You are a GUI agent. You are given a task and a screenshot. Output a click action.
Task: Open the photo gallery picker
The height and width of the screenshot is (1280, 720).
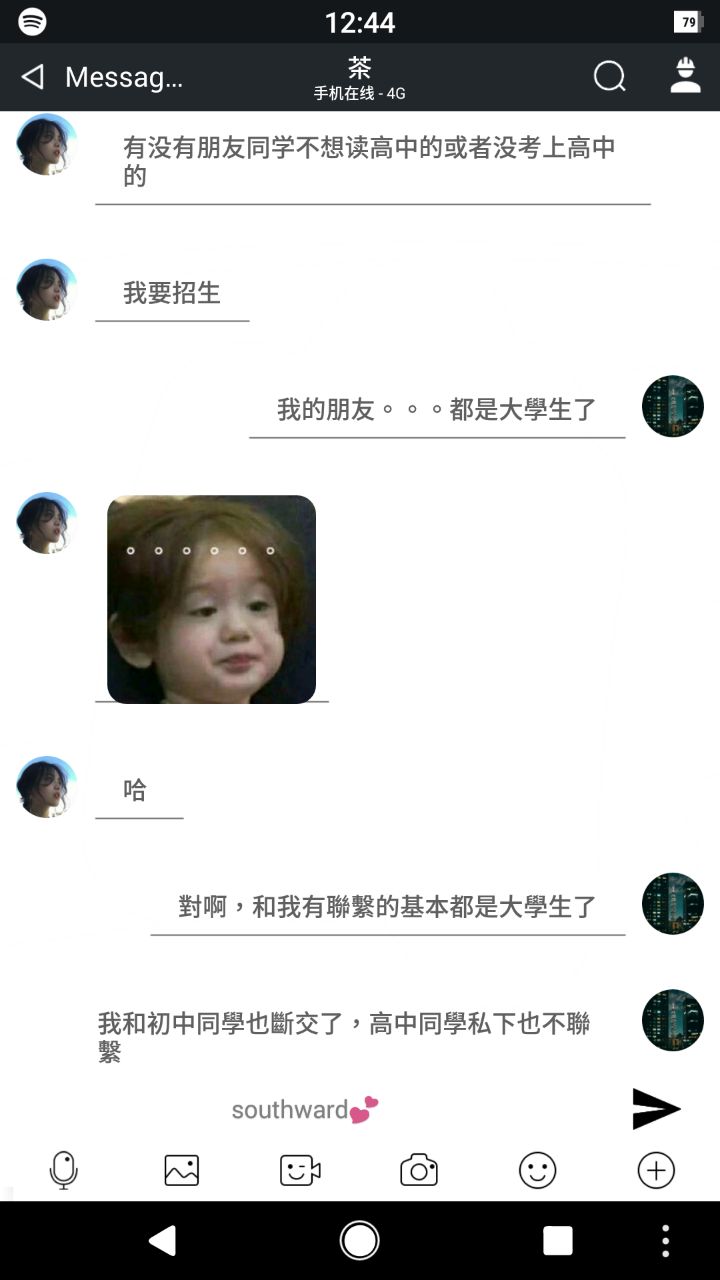(182, 1170)
